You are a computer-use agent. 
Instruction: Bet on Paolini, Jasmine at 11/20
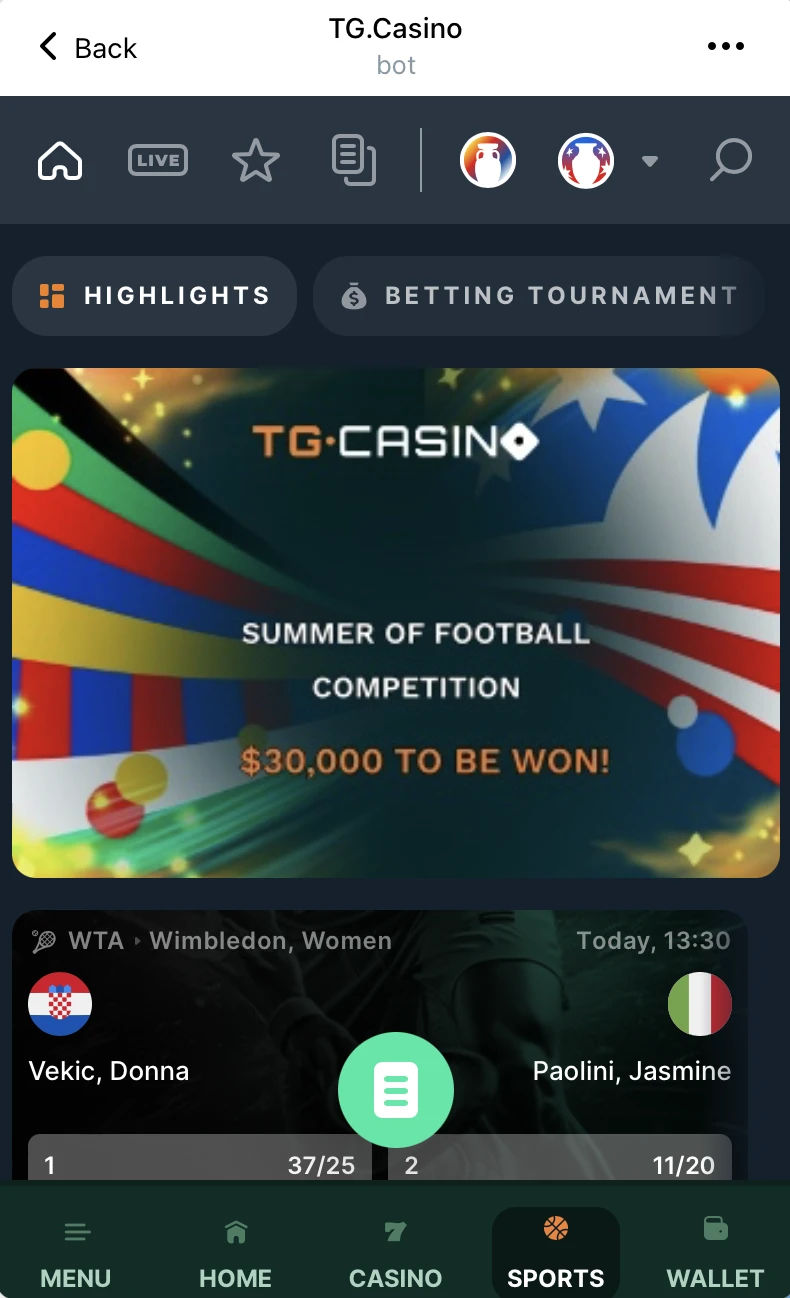point(559,1160)
